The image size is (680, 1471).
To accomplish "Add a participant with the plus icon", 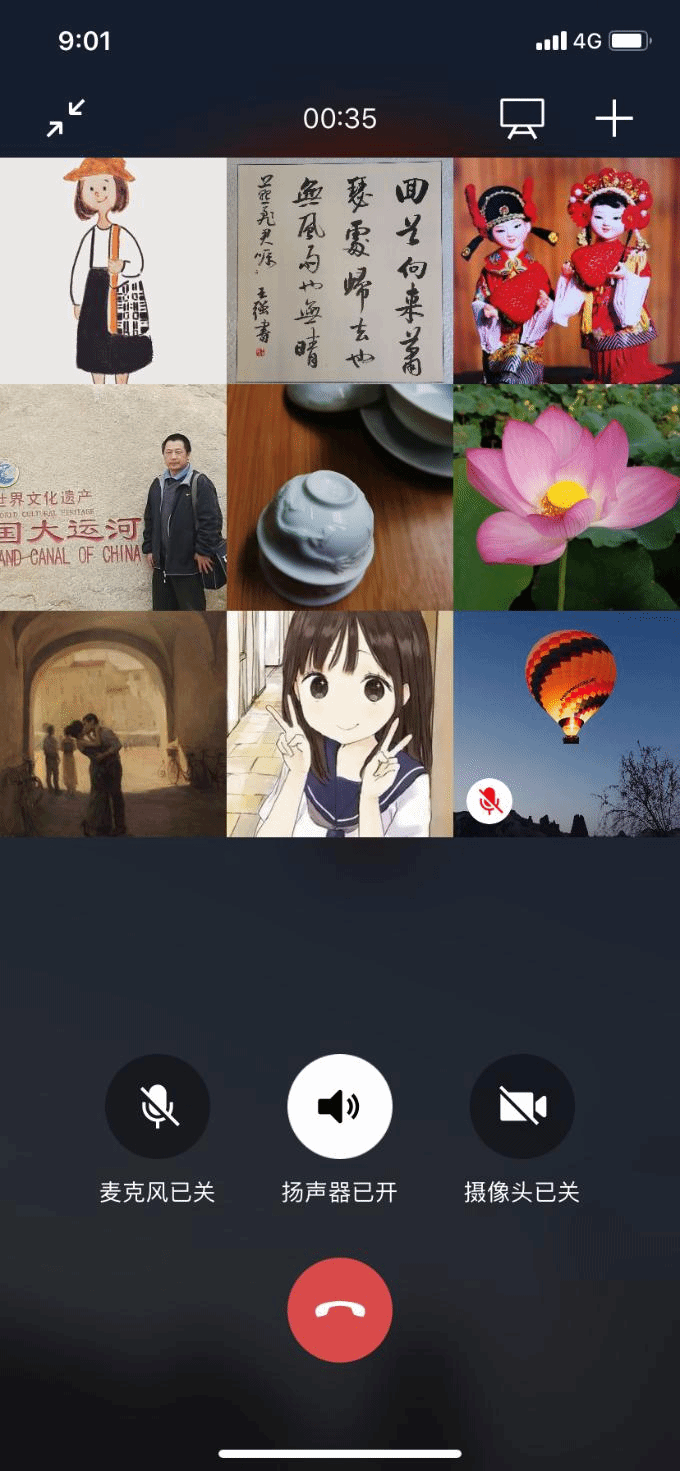I will (x=614, y=119).
